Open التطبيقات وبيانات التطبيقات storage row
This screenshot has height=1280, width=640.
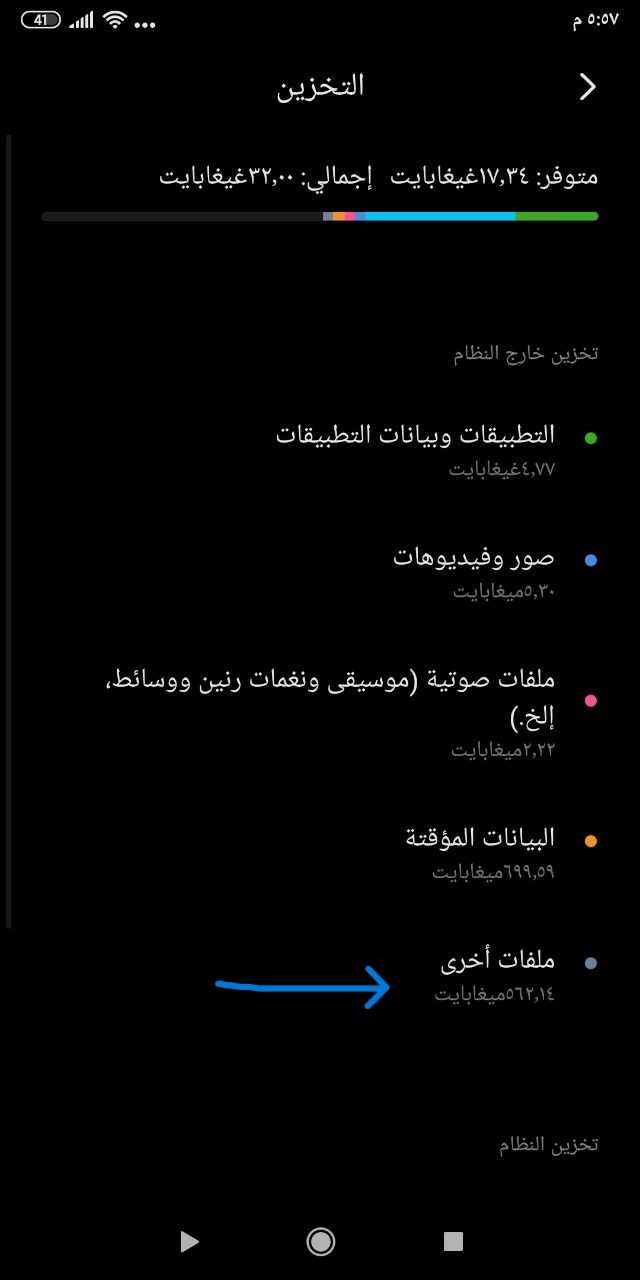[320, 449]
